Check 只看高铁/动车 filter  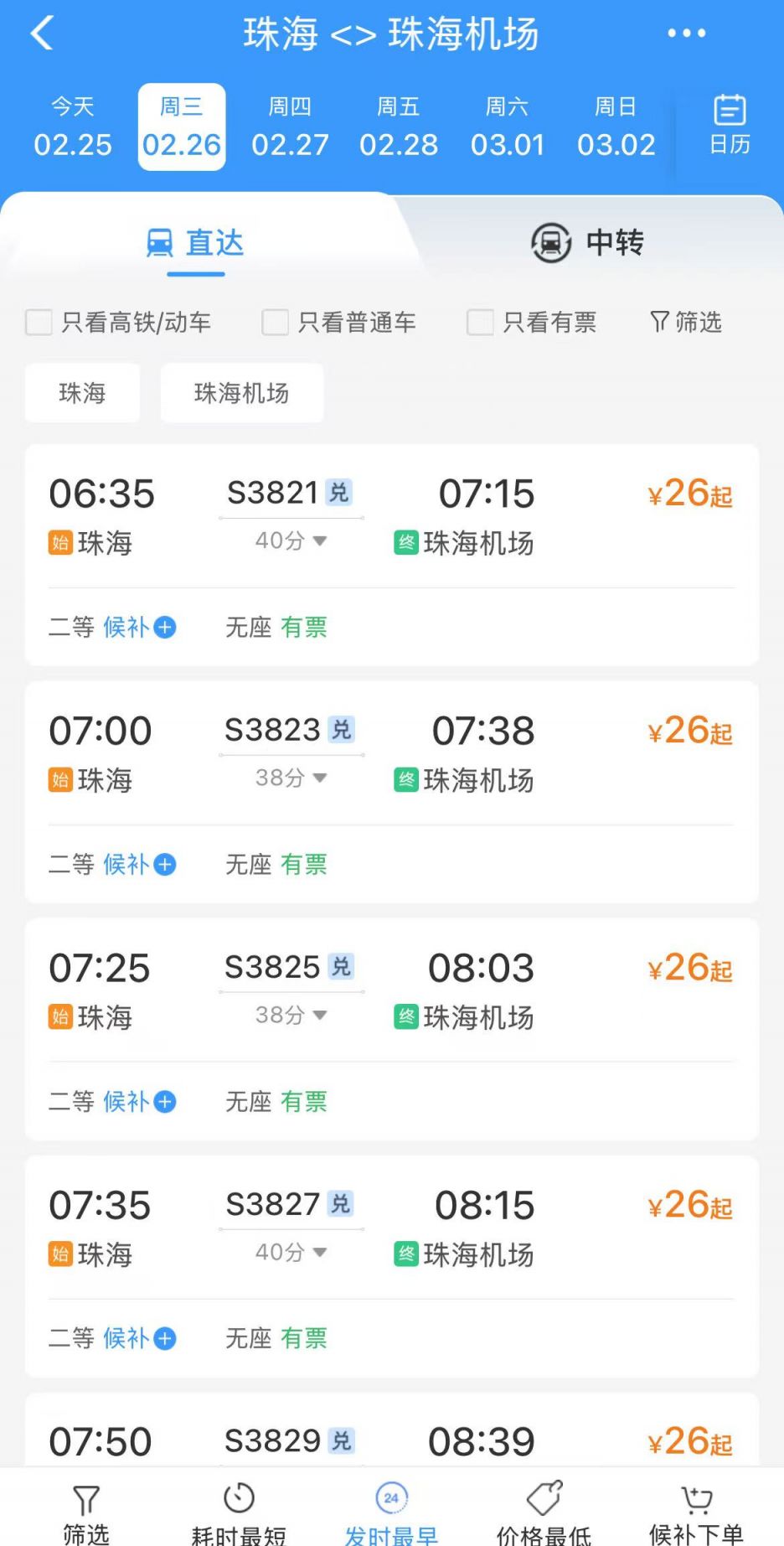point(39,323)
